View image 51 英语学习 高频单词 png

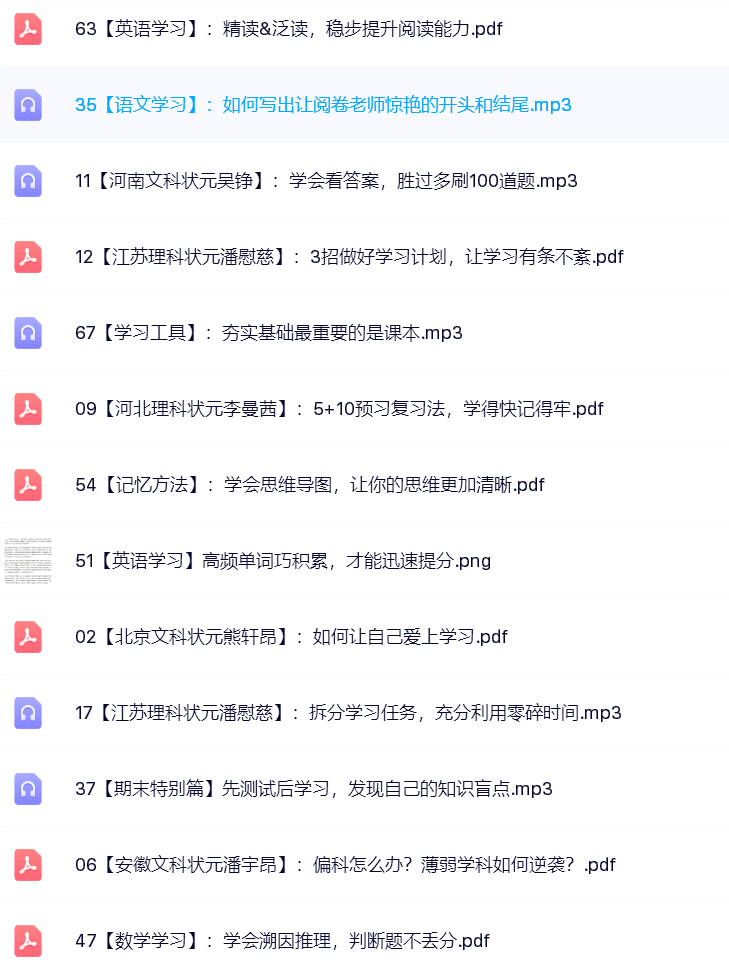click(283, 561)
